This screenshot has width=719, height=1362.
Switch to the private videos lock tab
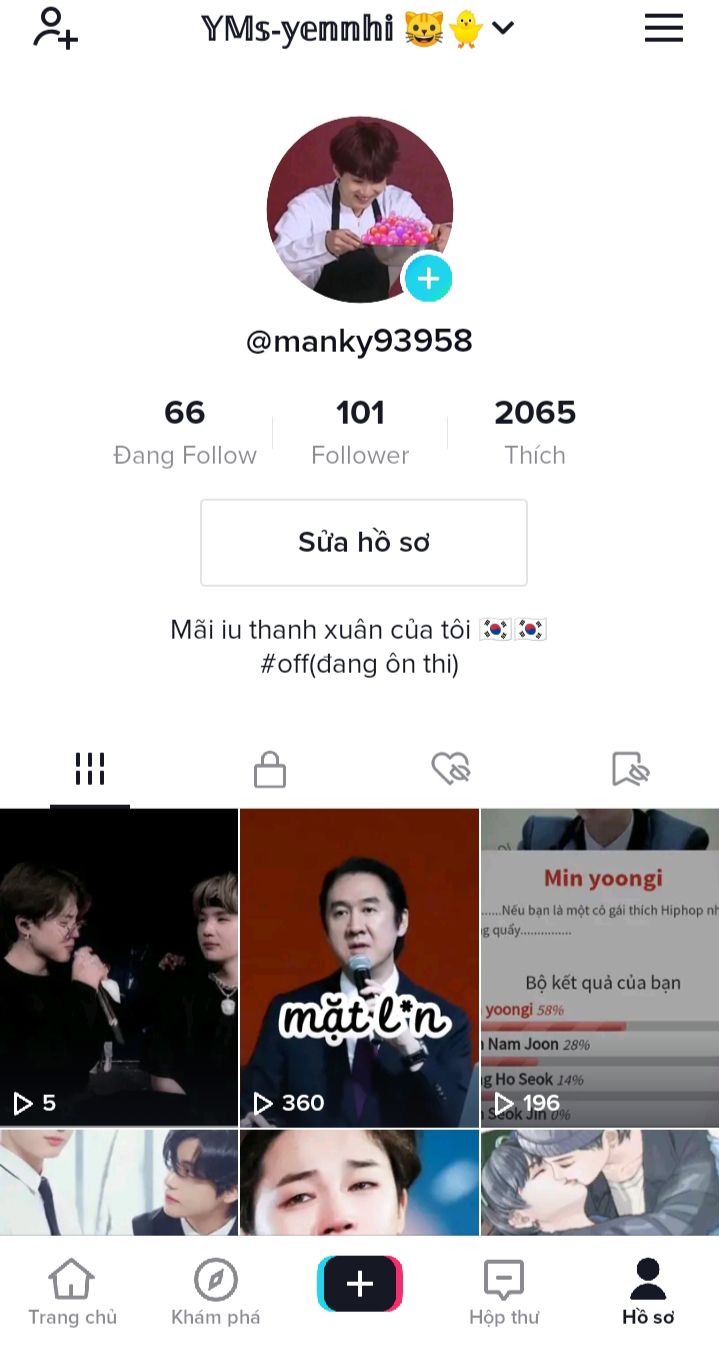point(270,769)
